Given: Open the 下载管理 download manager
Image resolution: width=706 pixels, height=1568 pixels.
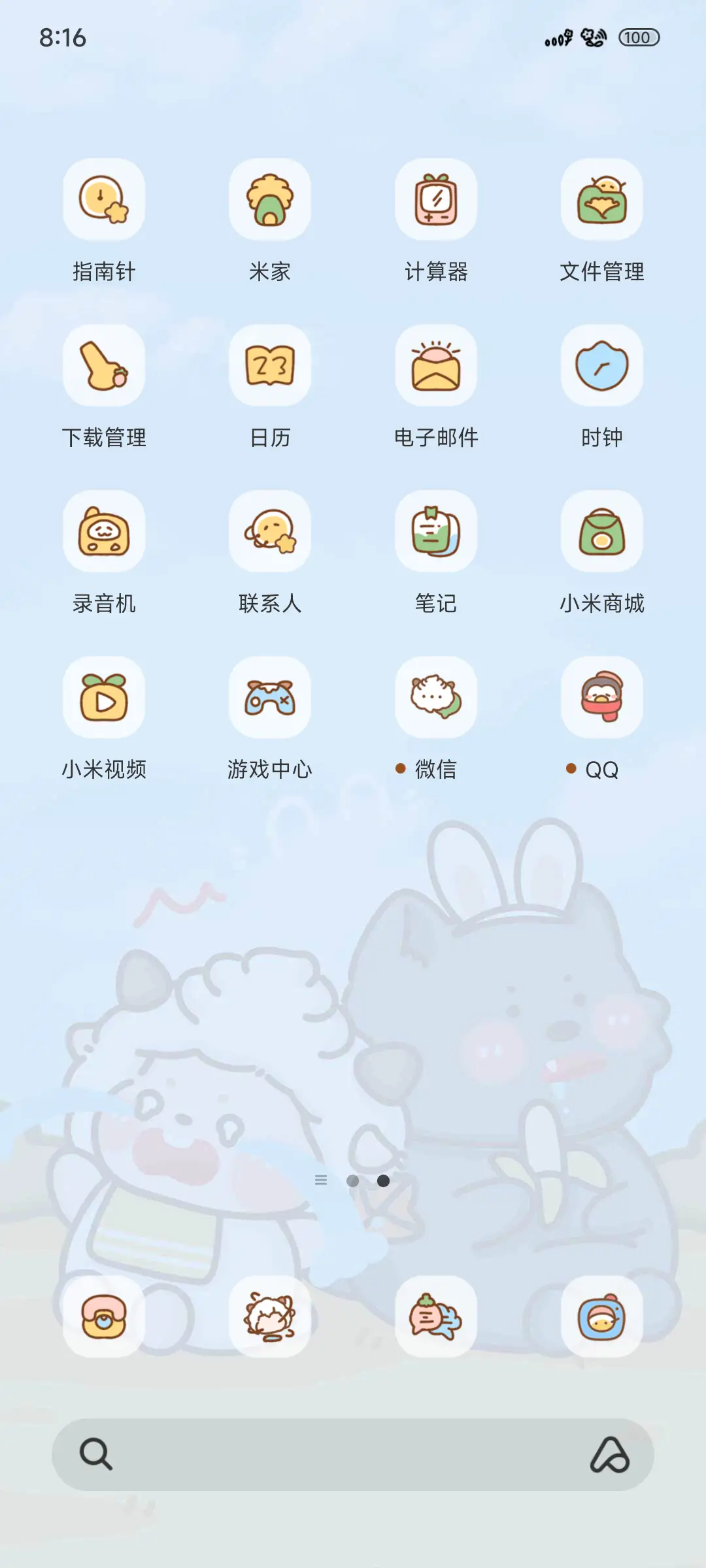Looking at the screenshot, I should pyautogui.click(x=105, y=366).
